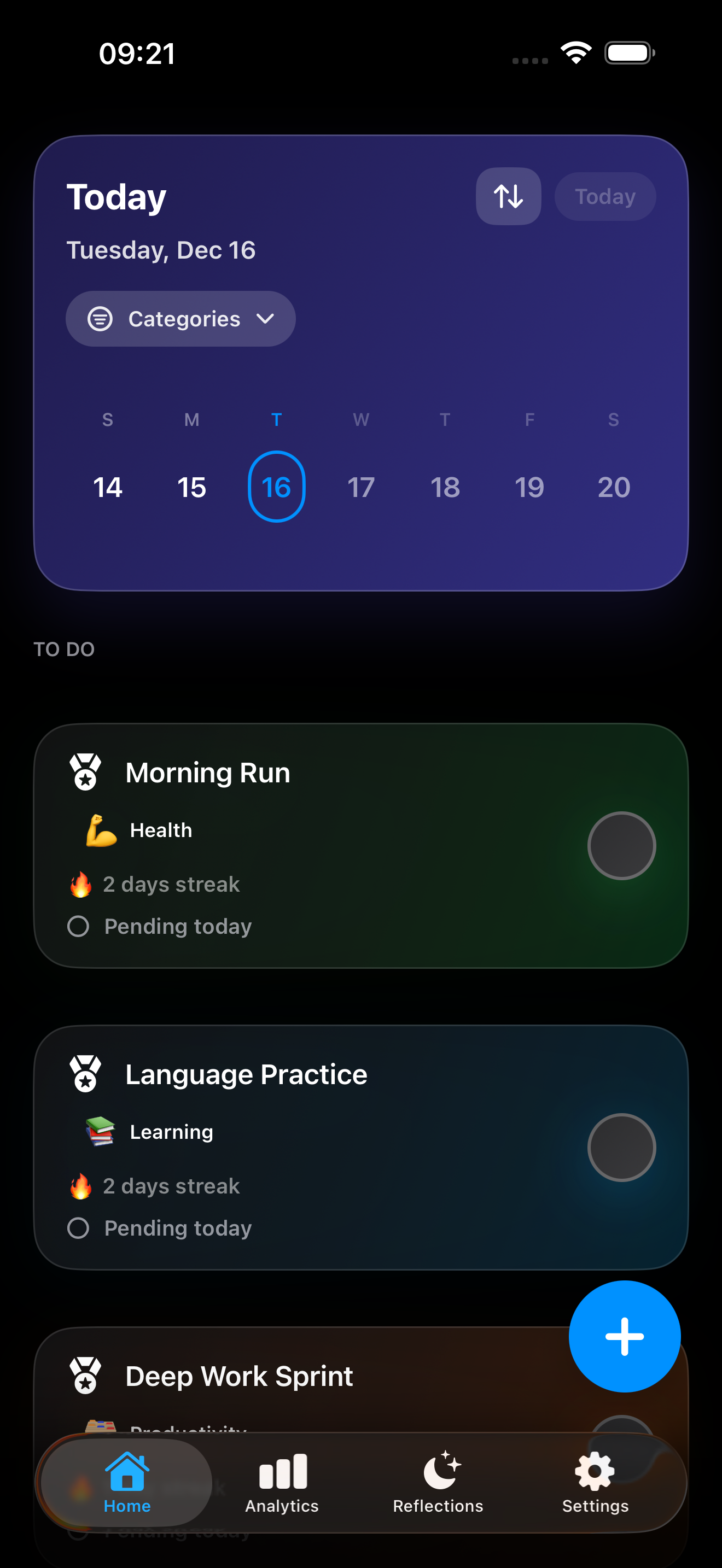Viewport: 722px width, 1568px height.
Task: Select date 18 in the week strip
Action: point(445,487)
